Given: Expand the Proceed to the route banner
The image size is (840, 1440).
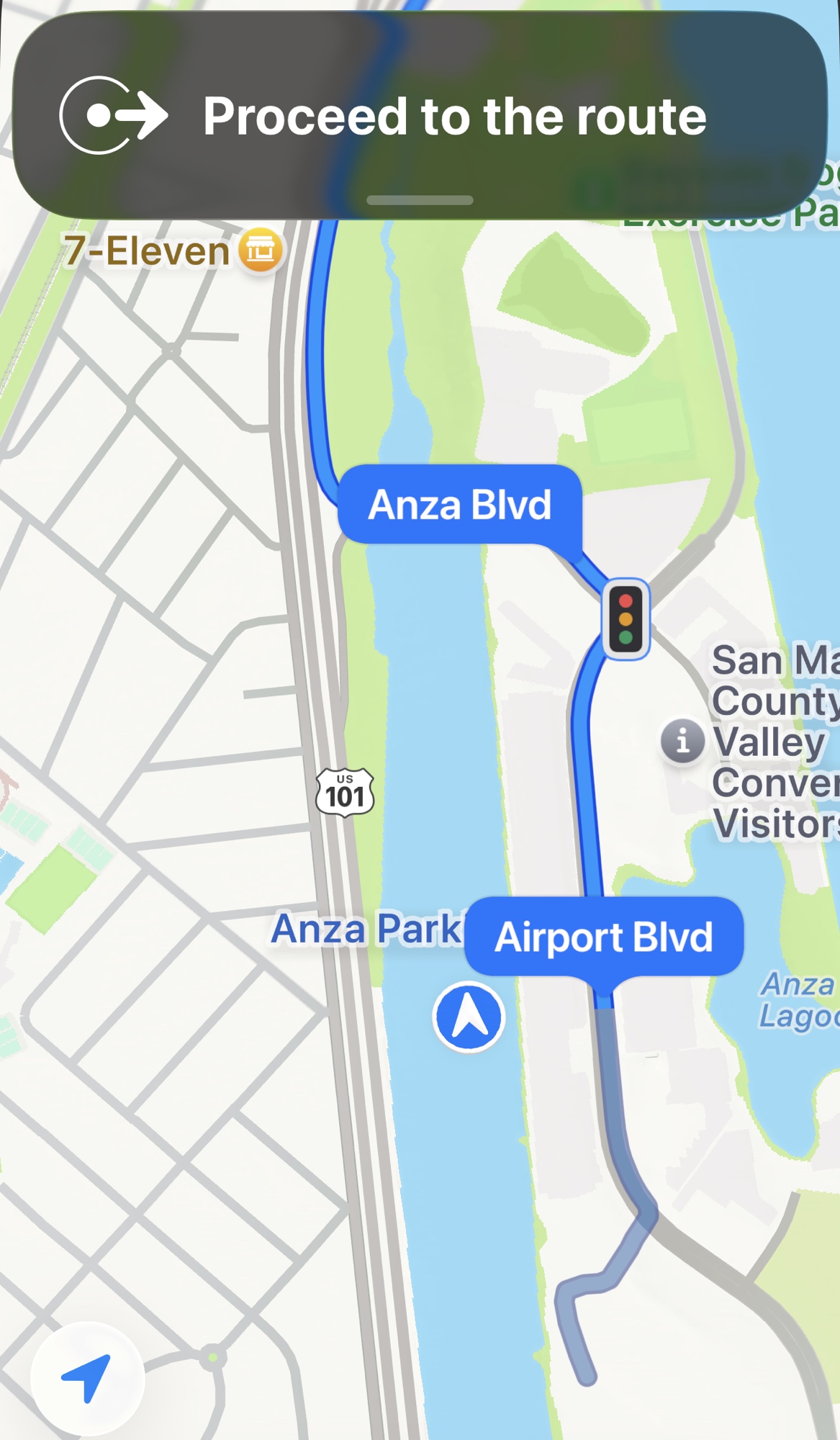Looking at the screenshot, I should pos(420,199).
